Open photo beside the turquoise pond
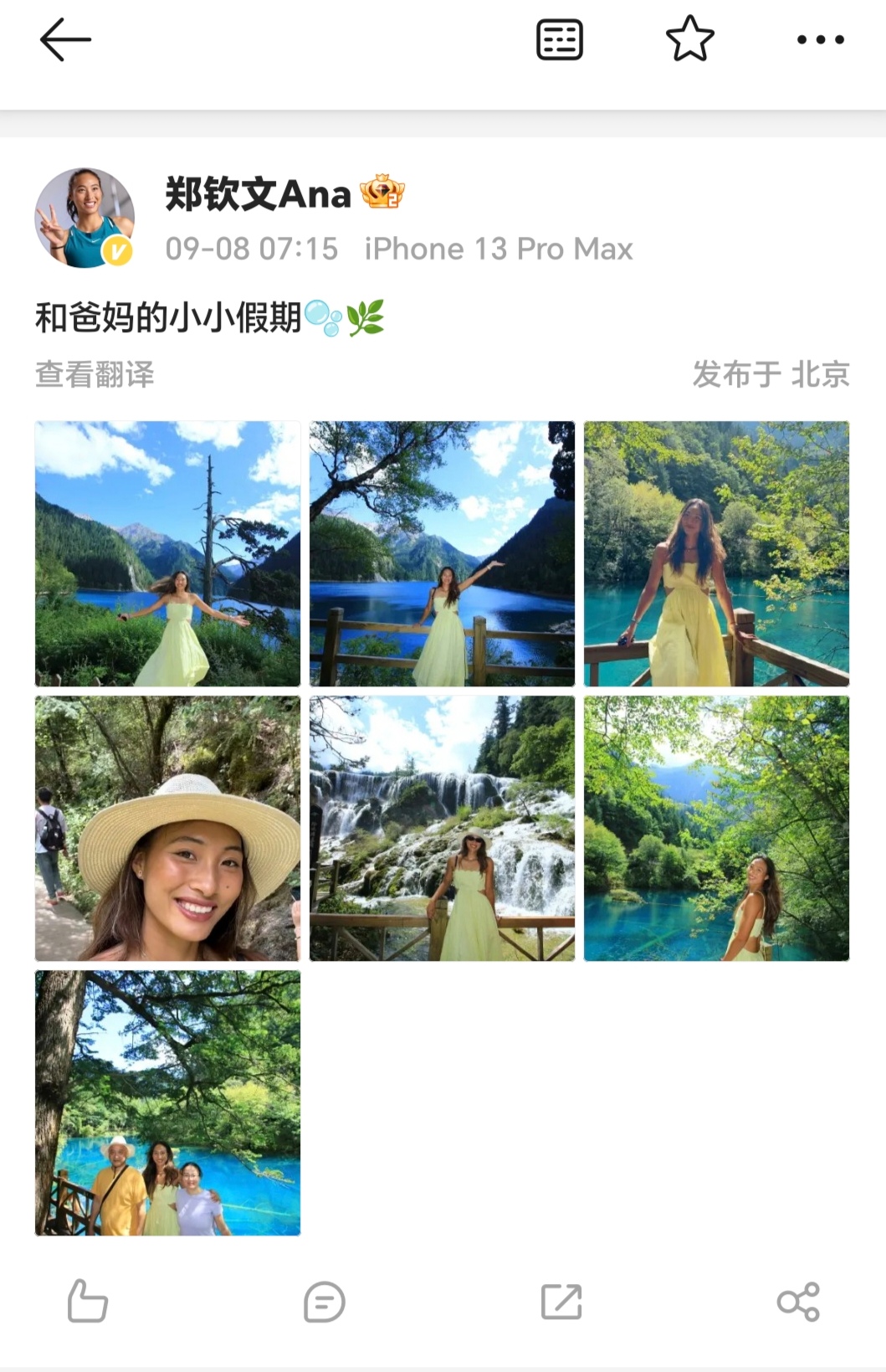This screenshot has height=1372, width=886. [x=716, y=828]
